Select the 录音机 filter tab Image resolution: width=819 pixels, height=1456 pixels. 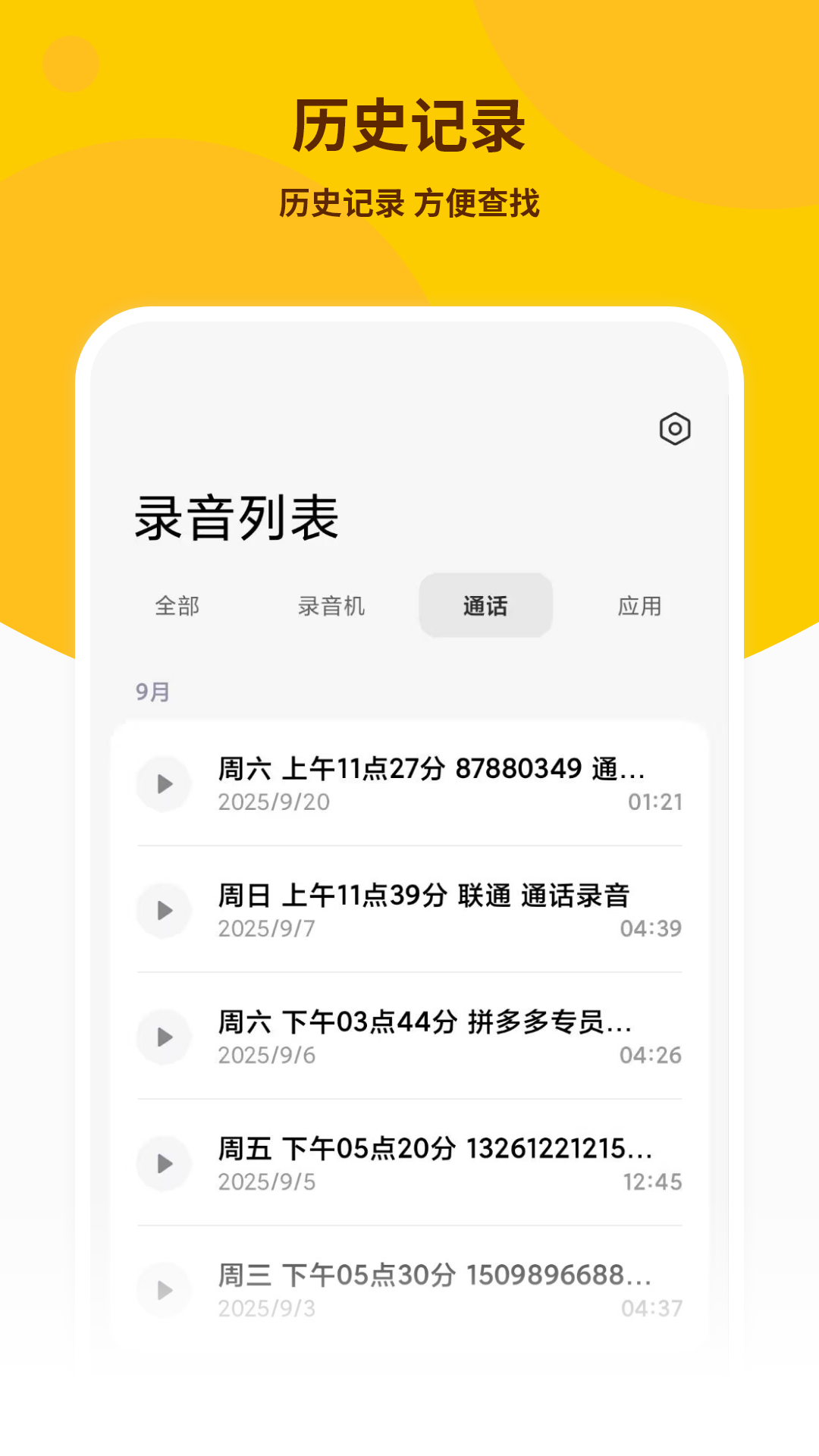[x=332, y=605]
